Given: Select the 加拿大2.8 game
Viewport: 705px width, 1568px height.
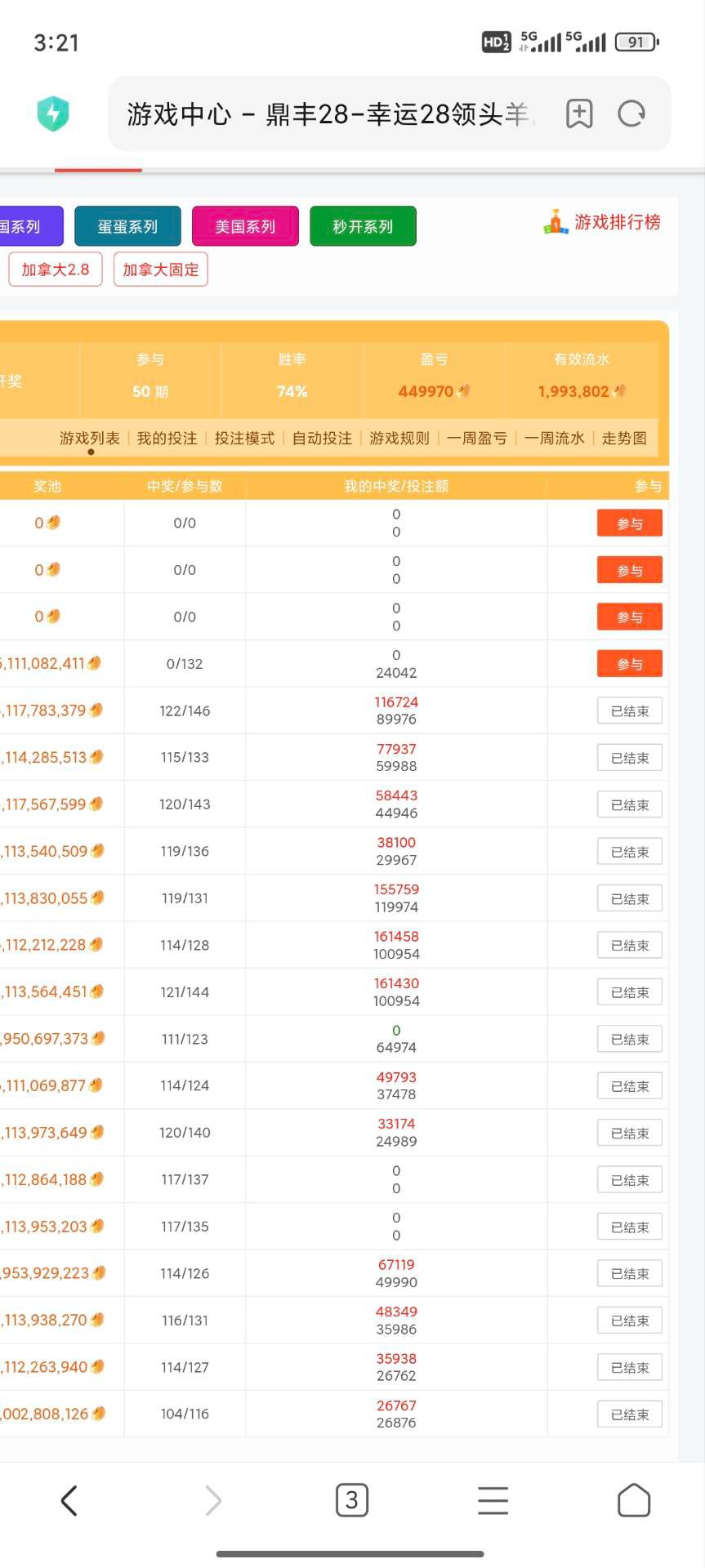Looking at the screenshot, I should click(x=56, y=269).
